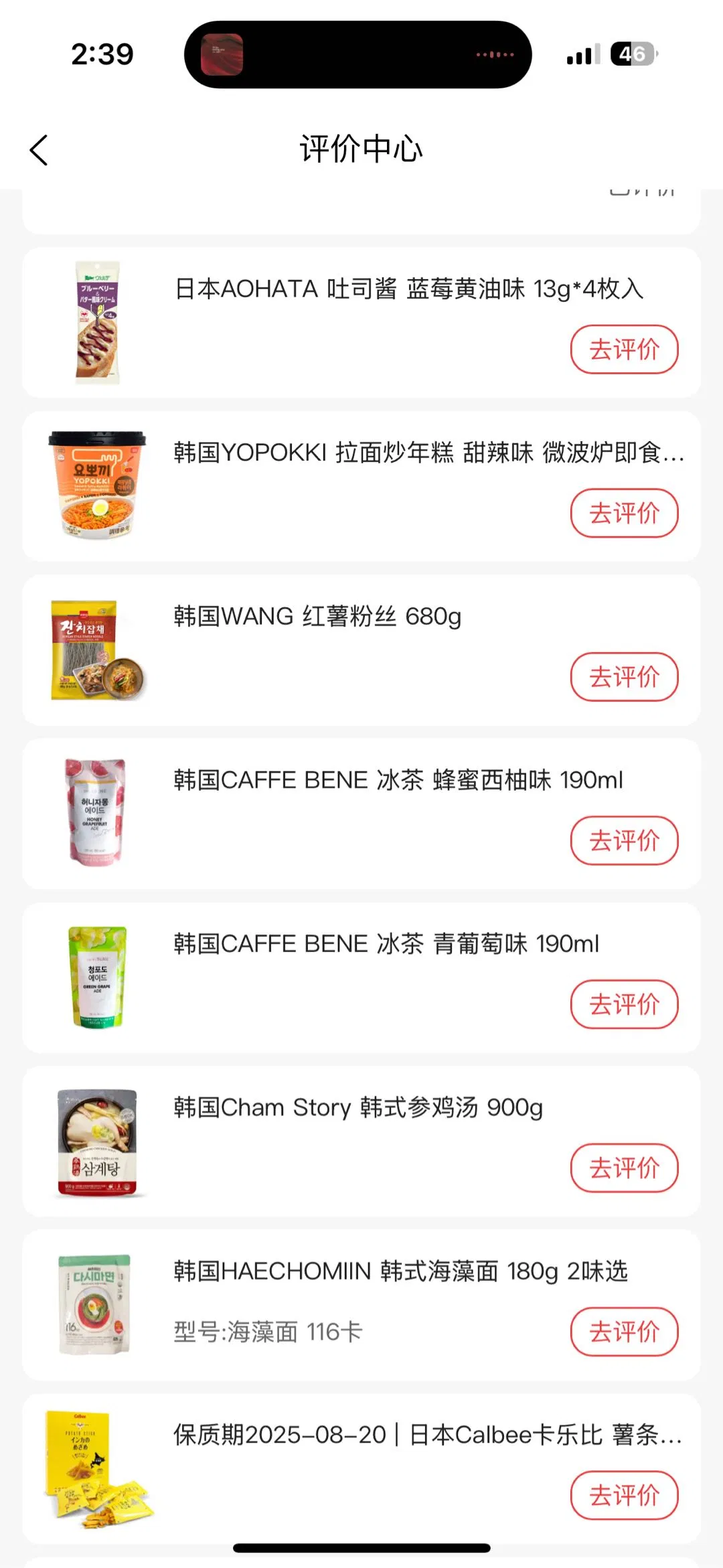Screen dimensions: 723x1568
Task: Tap 去评价 for HAECHOMIIN 韩式海藻面
Action: 624,1332
